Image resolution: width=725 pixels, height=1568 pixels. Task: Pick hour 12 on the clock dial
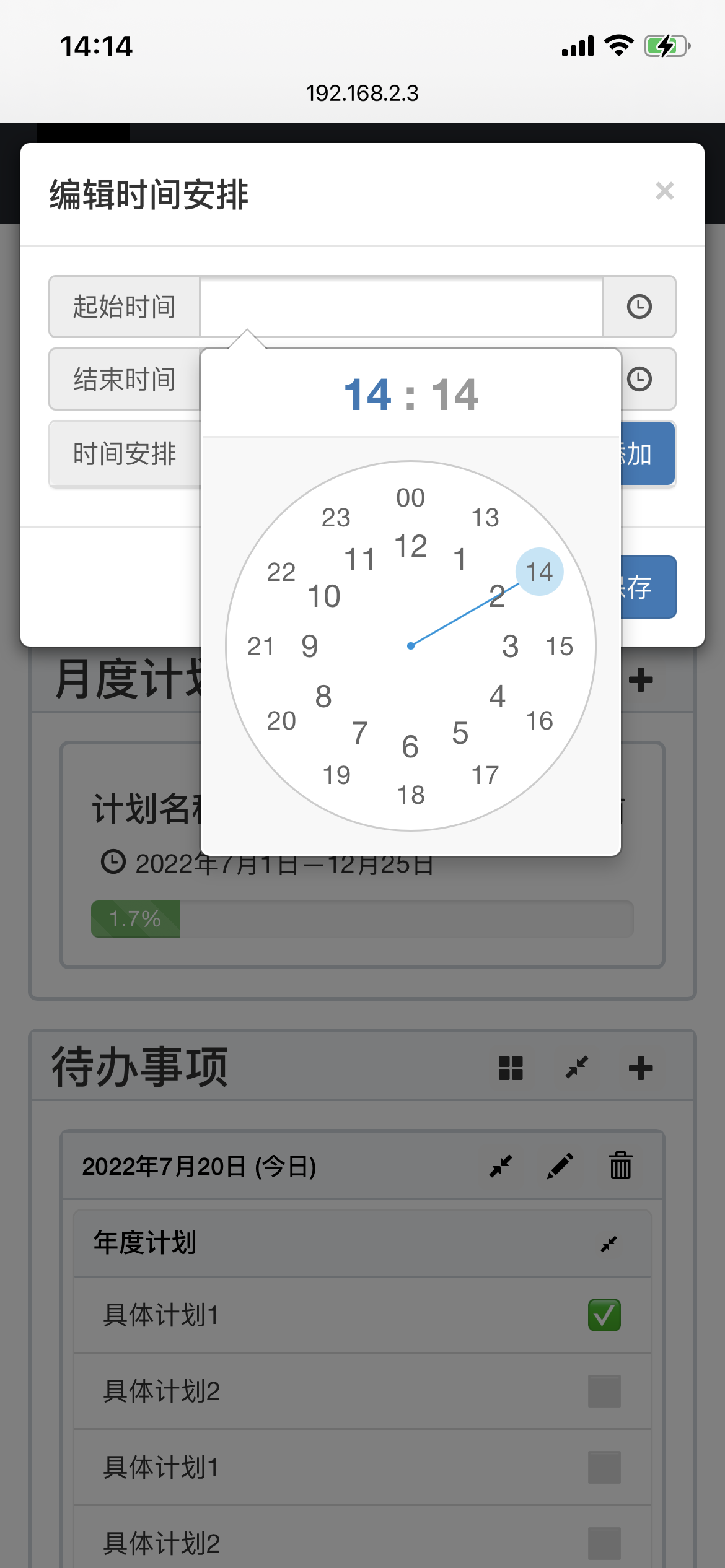pos(410,546)
